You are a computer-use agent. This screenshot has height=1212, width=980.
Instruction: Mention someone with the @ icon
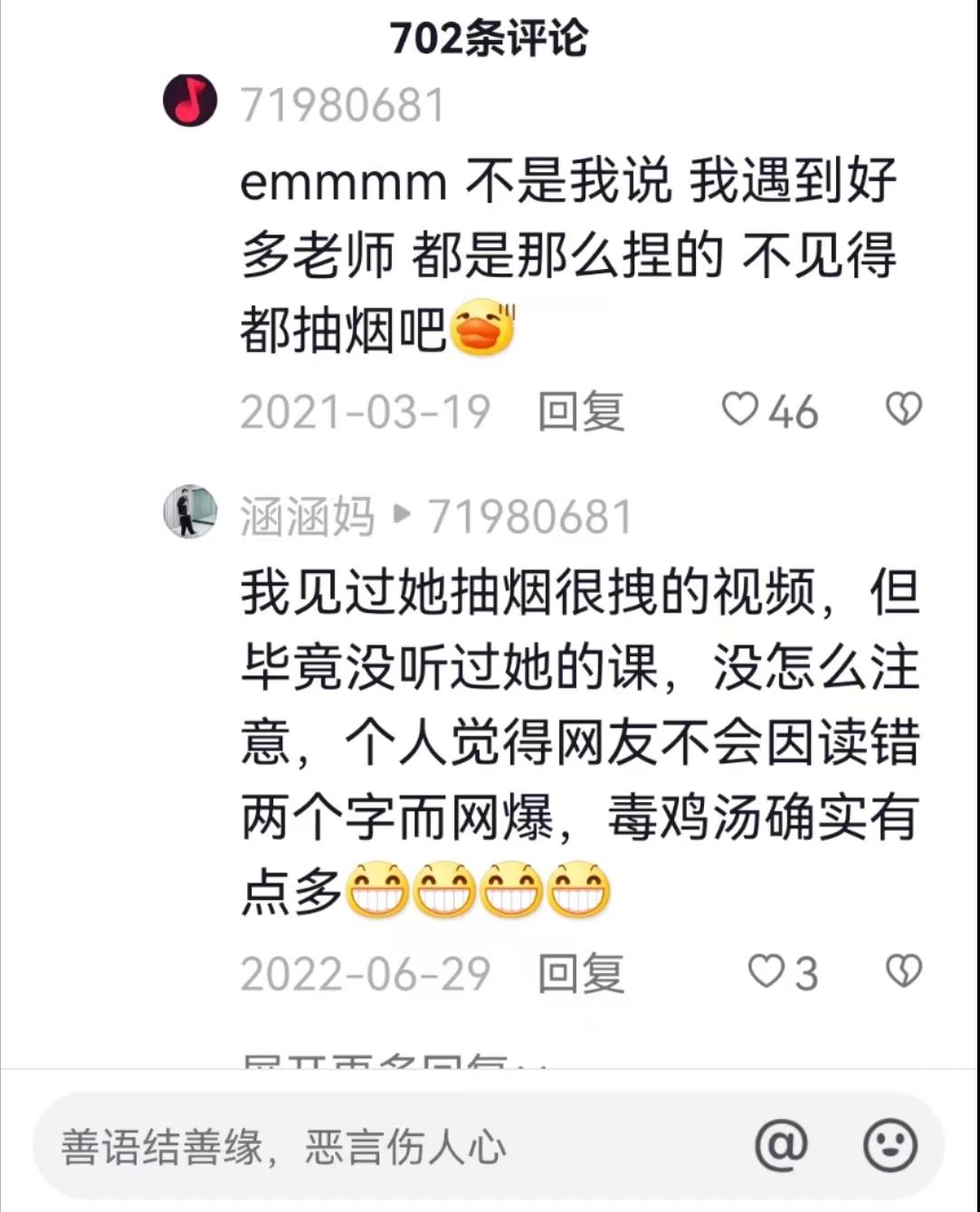tap(781, 1146)
